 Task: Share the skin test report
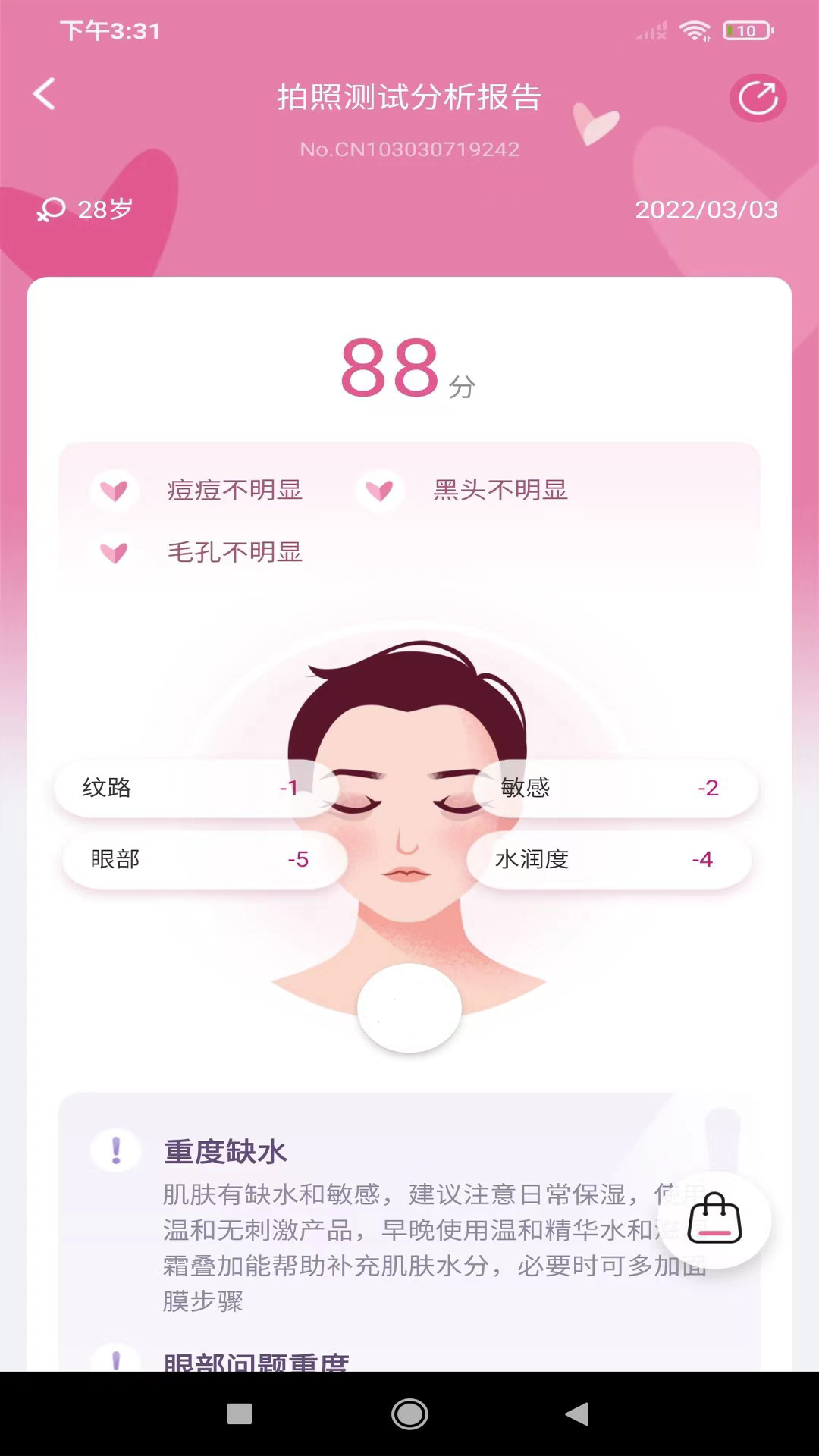tap(758, 98)
